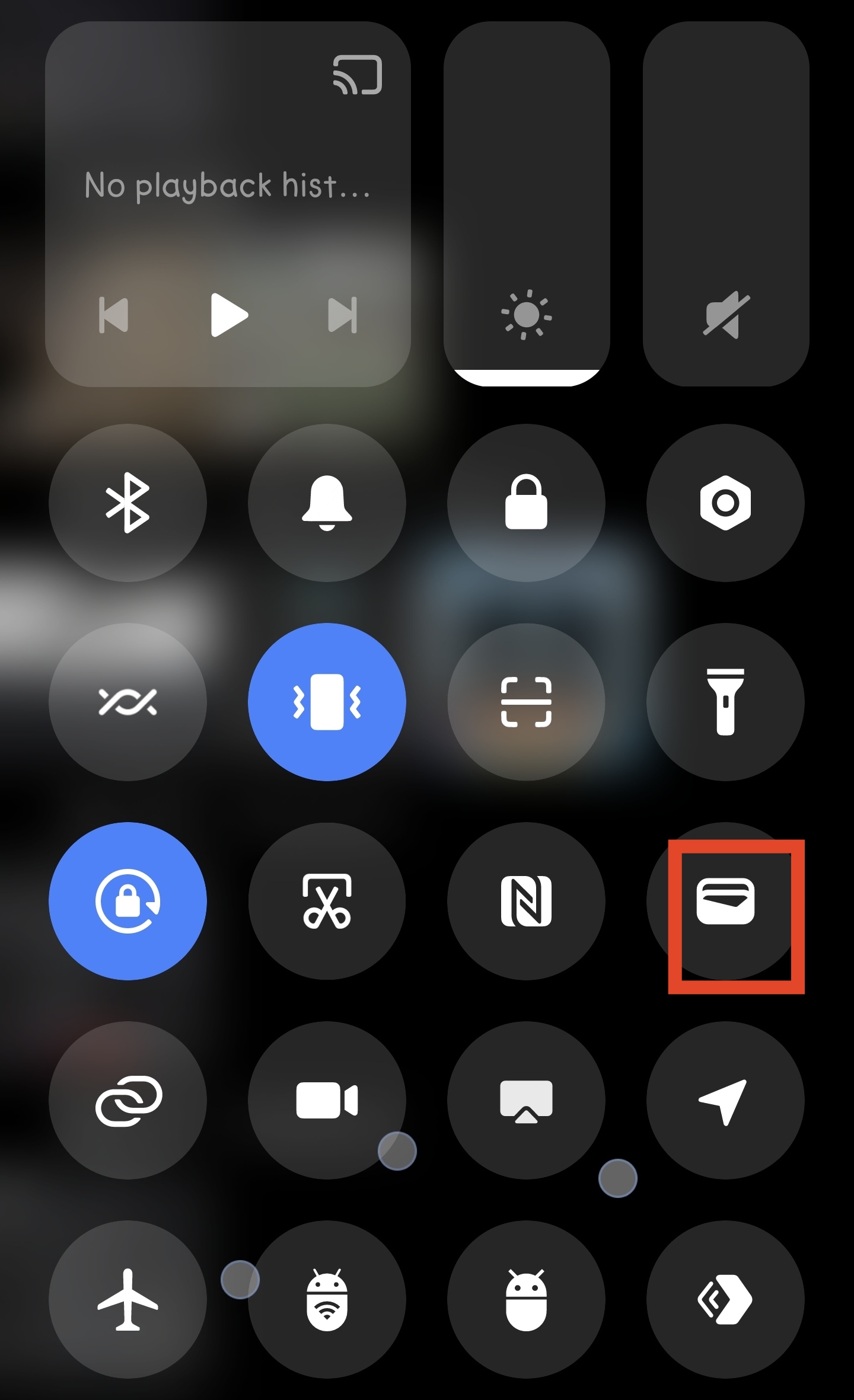Take a screenshot with the scissors tile
The image size is (854, 1400).
tap(327, 901)
